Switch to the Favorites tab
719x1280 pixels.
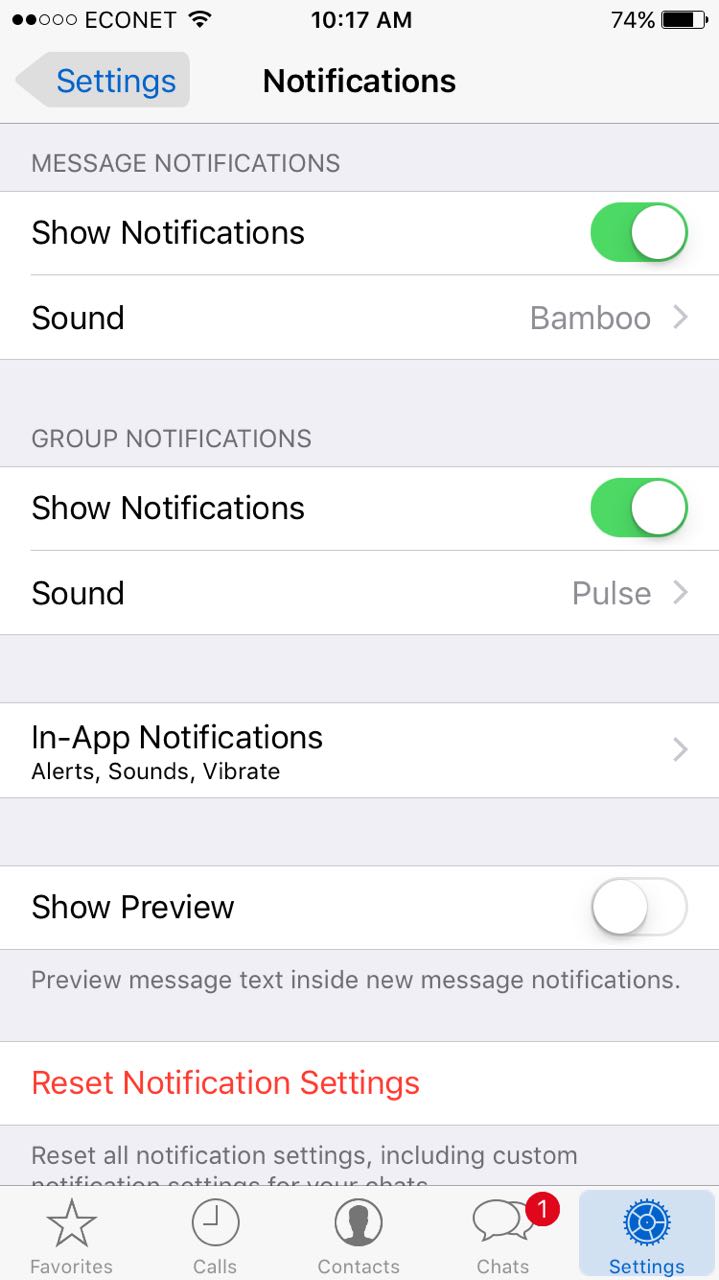coord(71,1237)
